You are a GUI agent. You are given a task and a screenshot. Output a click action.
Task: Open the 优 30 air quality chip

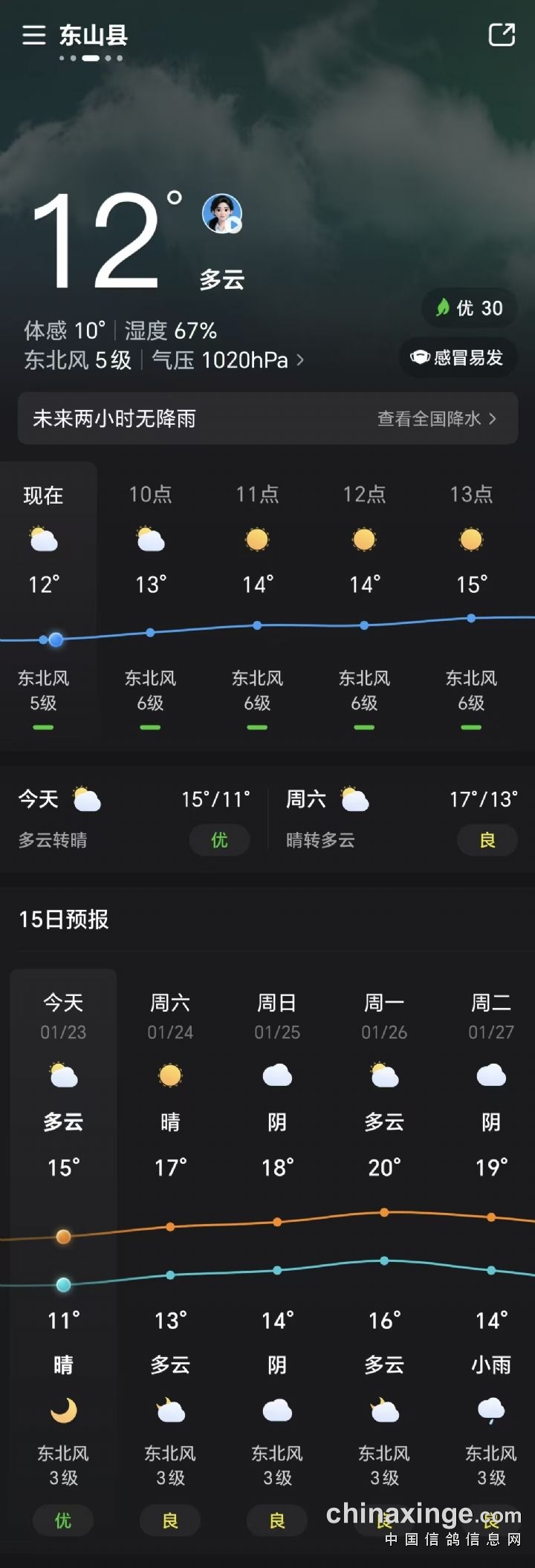469,308
